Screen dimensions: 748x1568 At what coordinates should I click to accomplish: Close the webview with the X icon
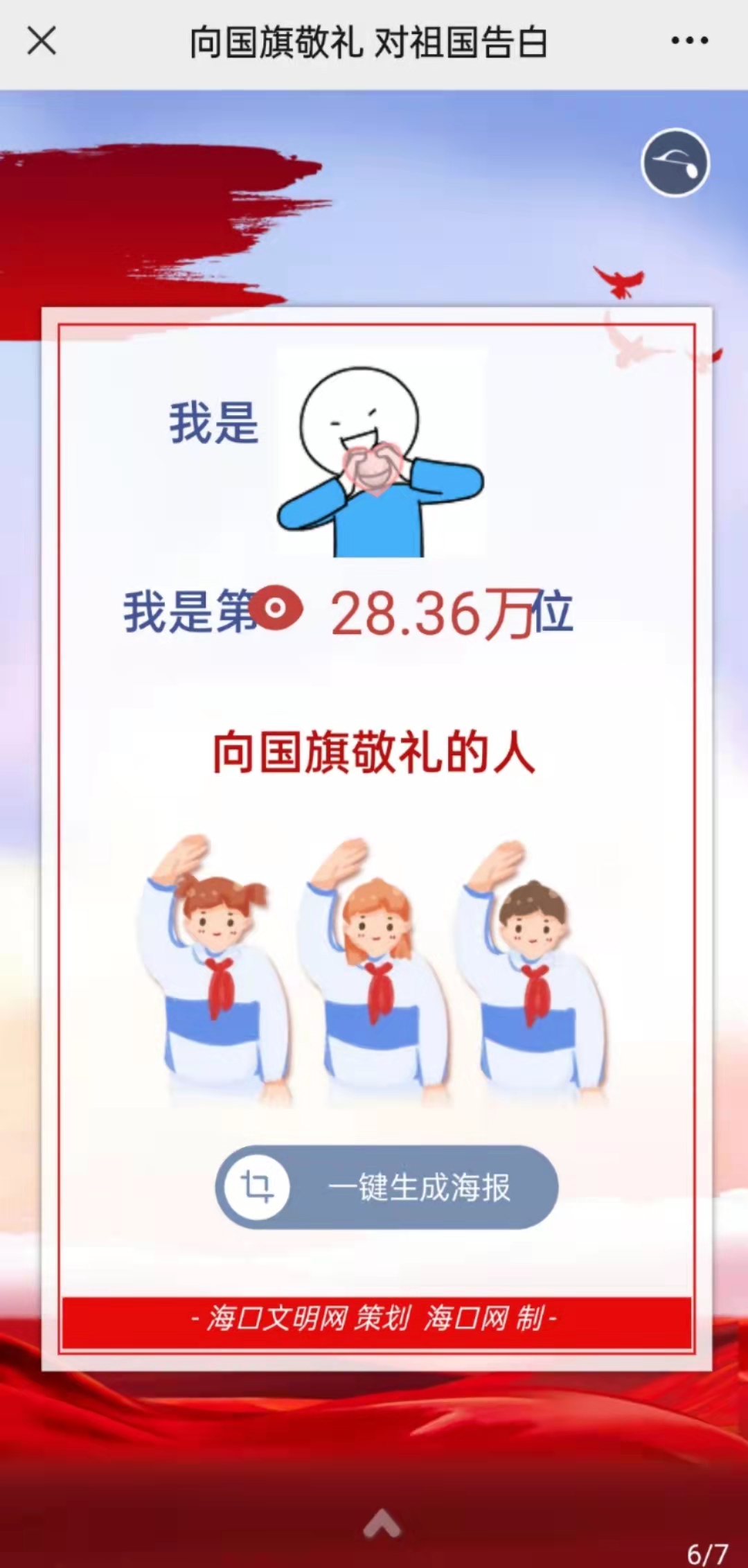(42, 41)
